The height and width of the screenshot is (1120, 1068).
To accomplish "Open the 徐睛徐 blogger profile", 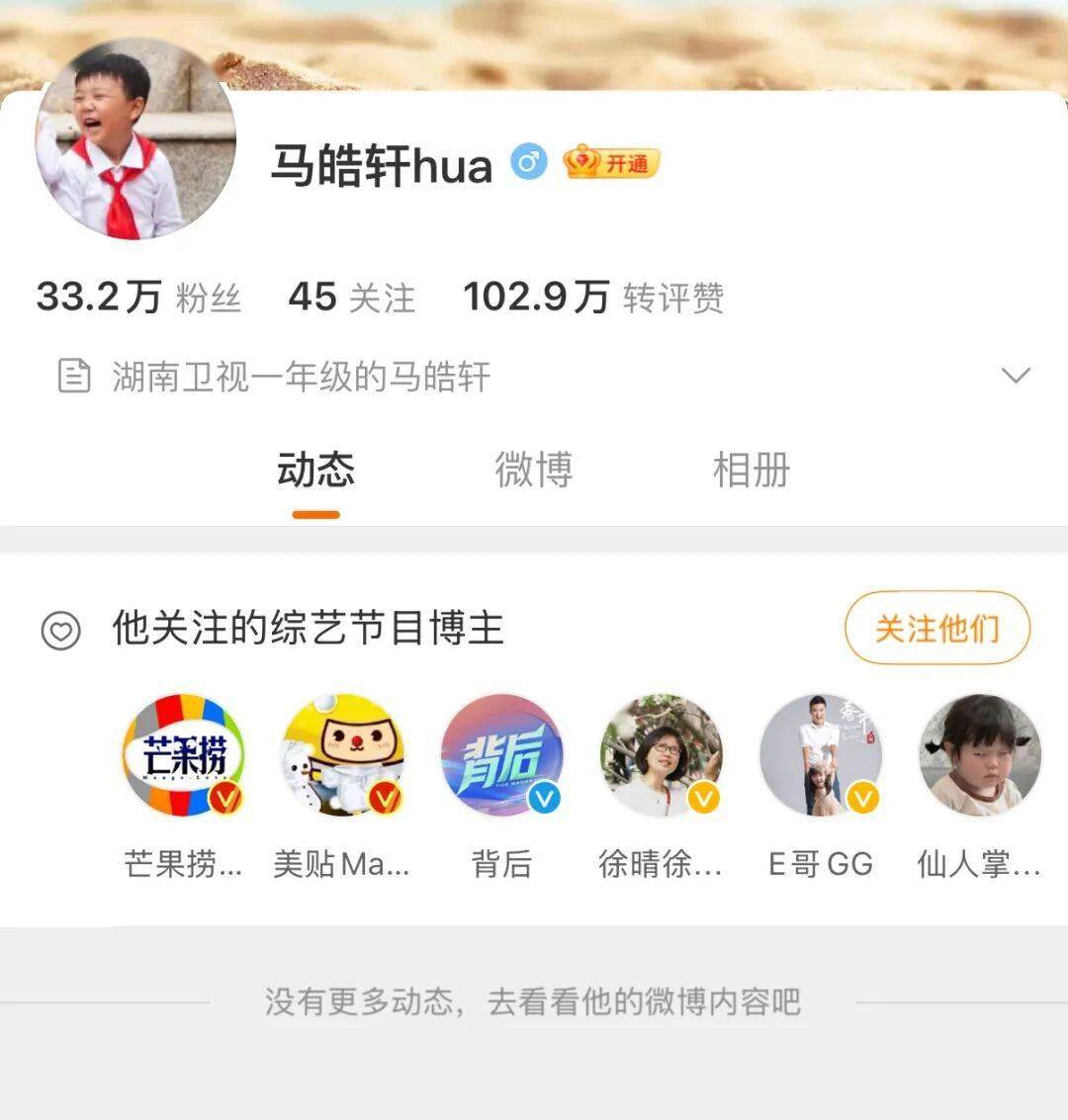I will 661,756.
